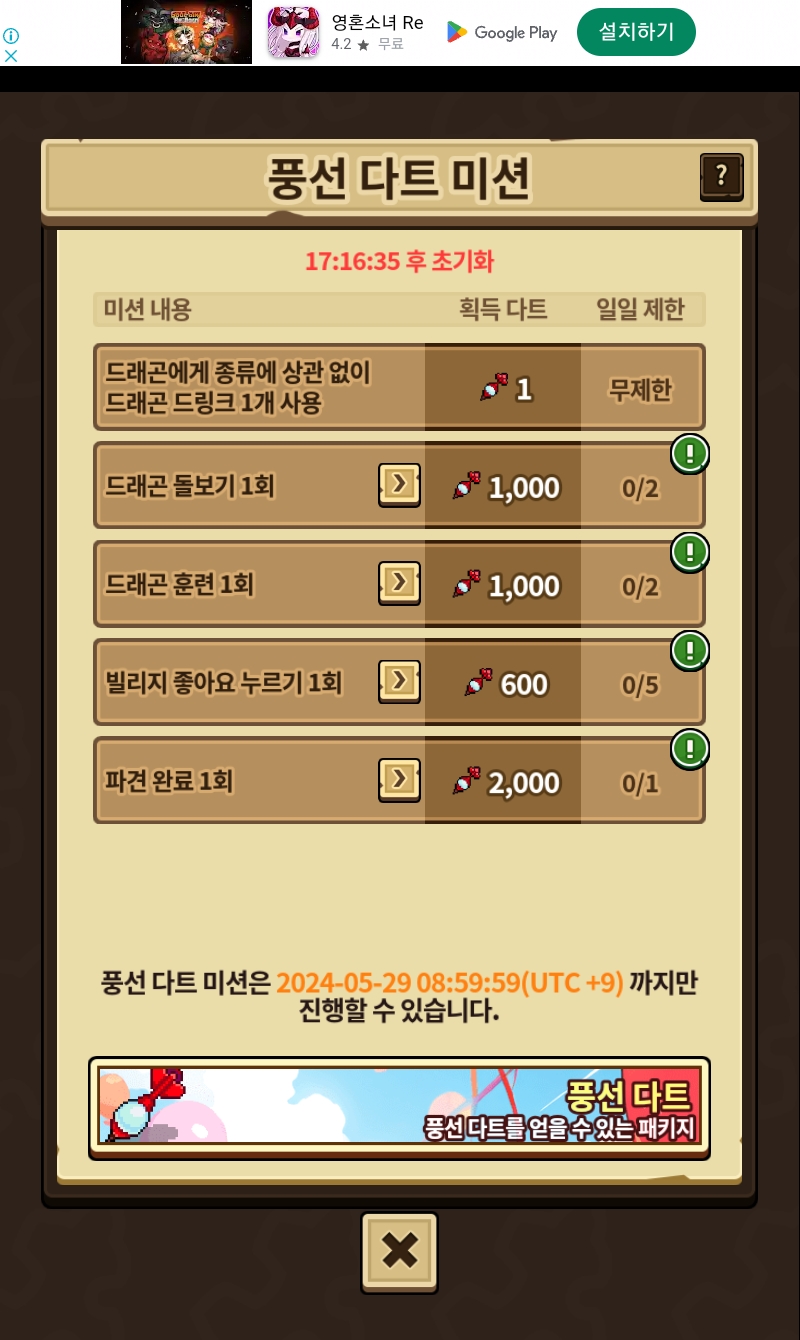Viewport: 800px width, 1340px height.
Task: Dismiss the ad banner with X
Action: [11, 56]
